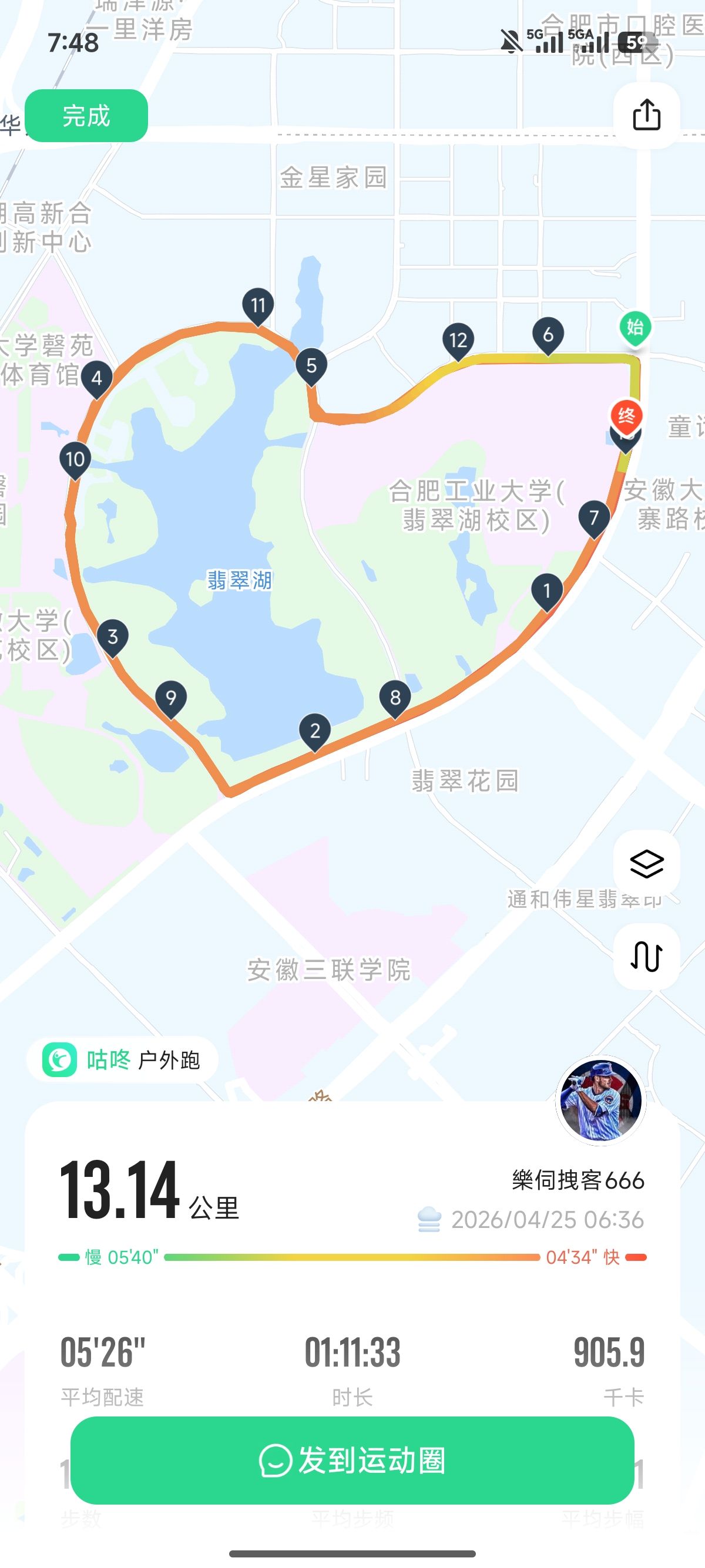Share this run via the share icon
Screen dimensions: 705x1568
click(x=646, y=115)
